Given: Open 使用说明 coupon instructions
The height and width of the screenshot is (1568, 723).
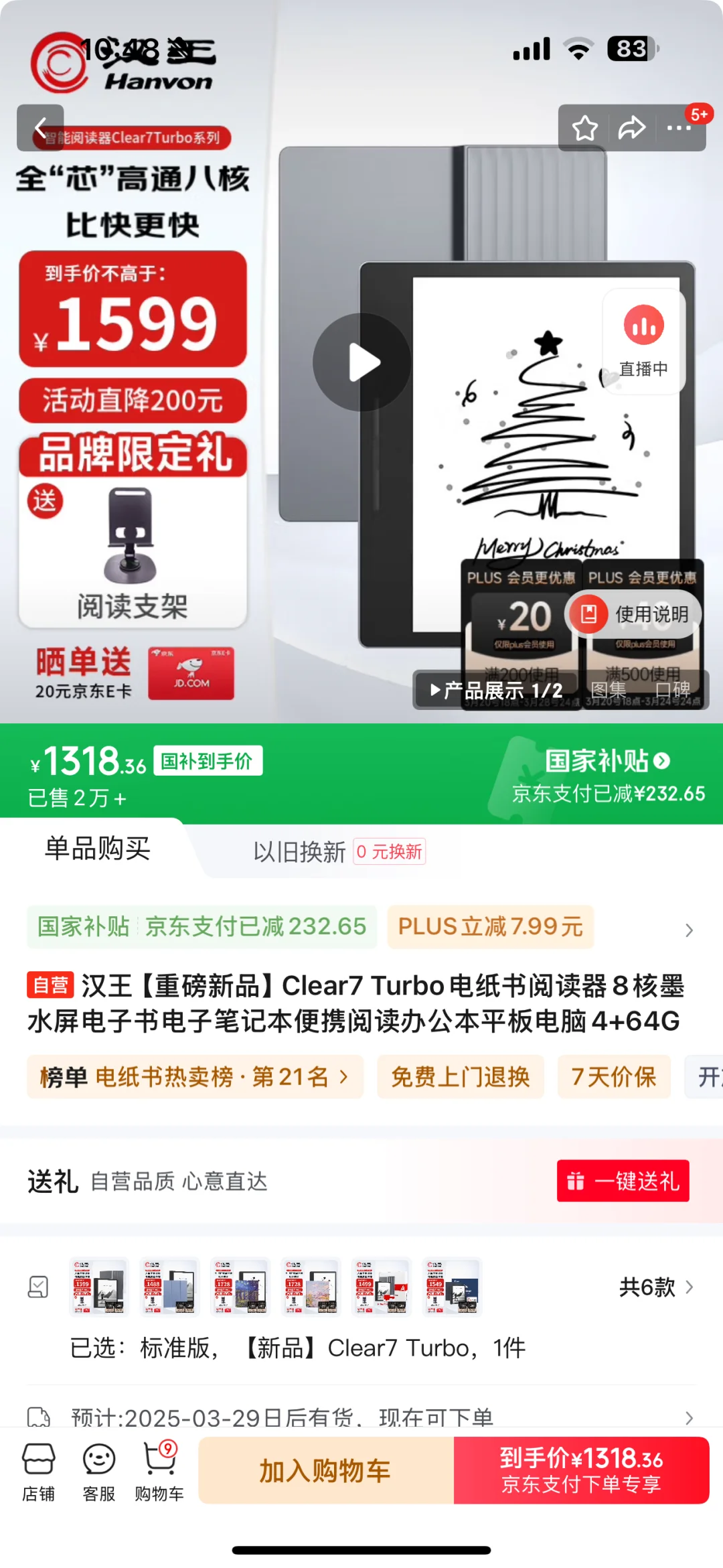Looking at the screenshot, I should coord(633,614).
